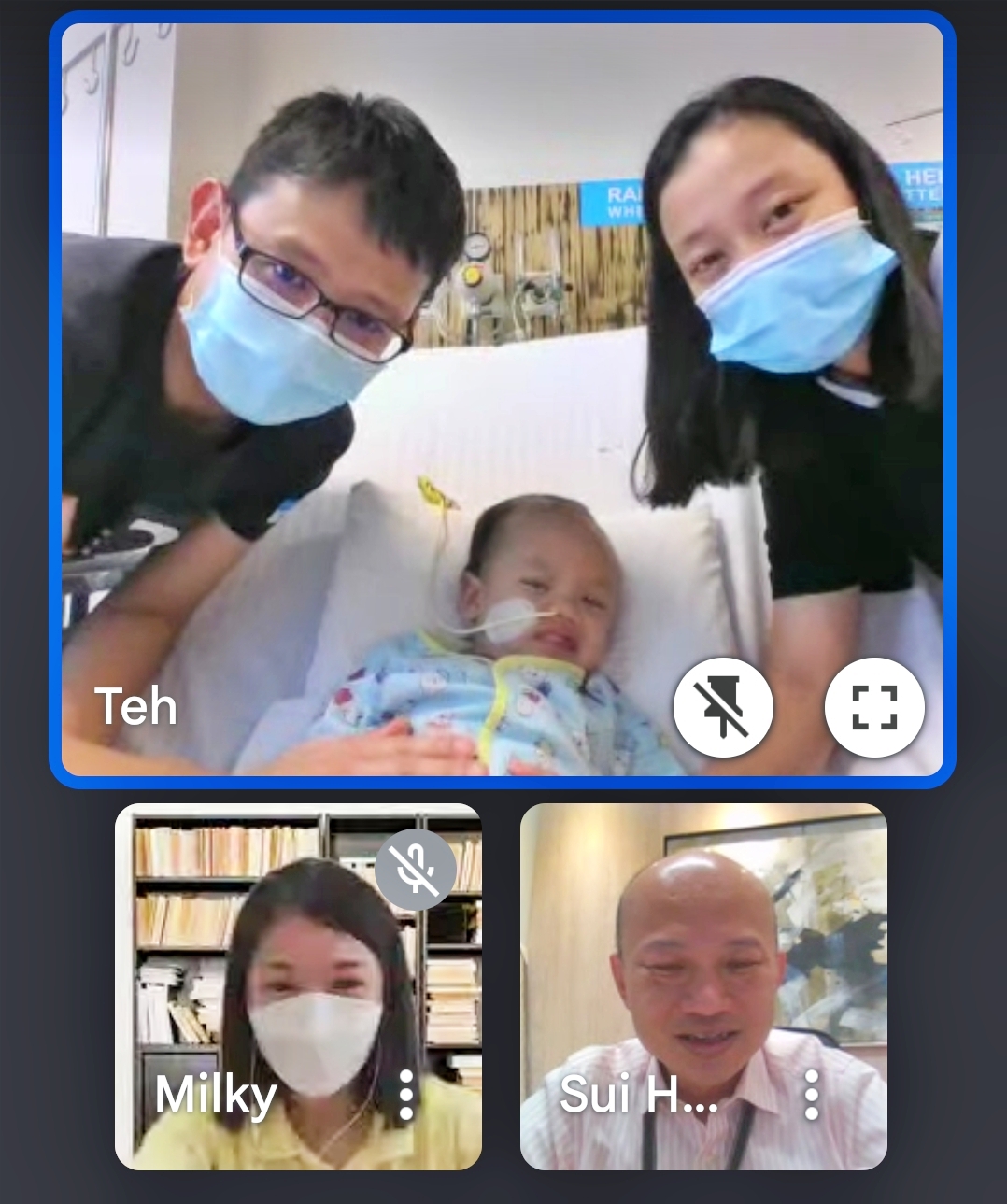1007x1204 pixels.
Task: Open more options for Sui H...
Action: [x=811, y=1095]
